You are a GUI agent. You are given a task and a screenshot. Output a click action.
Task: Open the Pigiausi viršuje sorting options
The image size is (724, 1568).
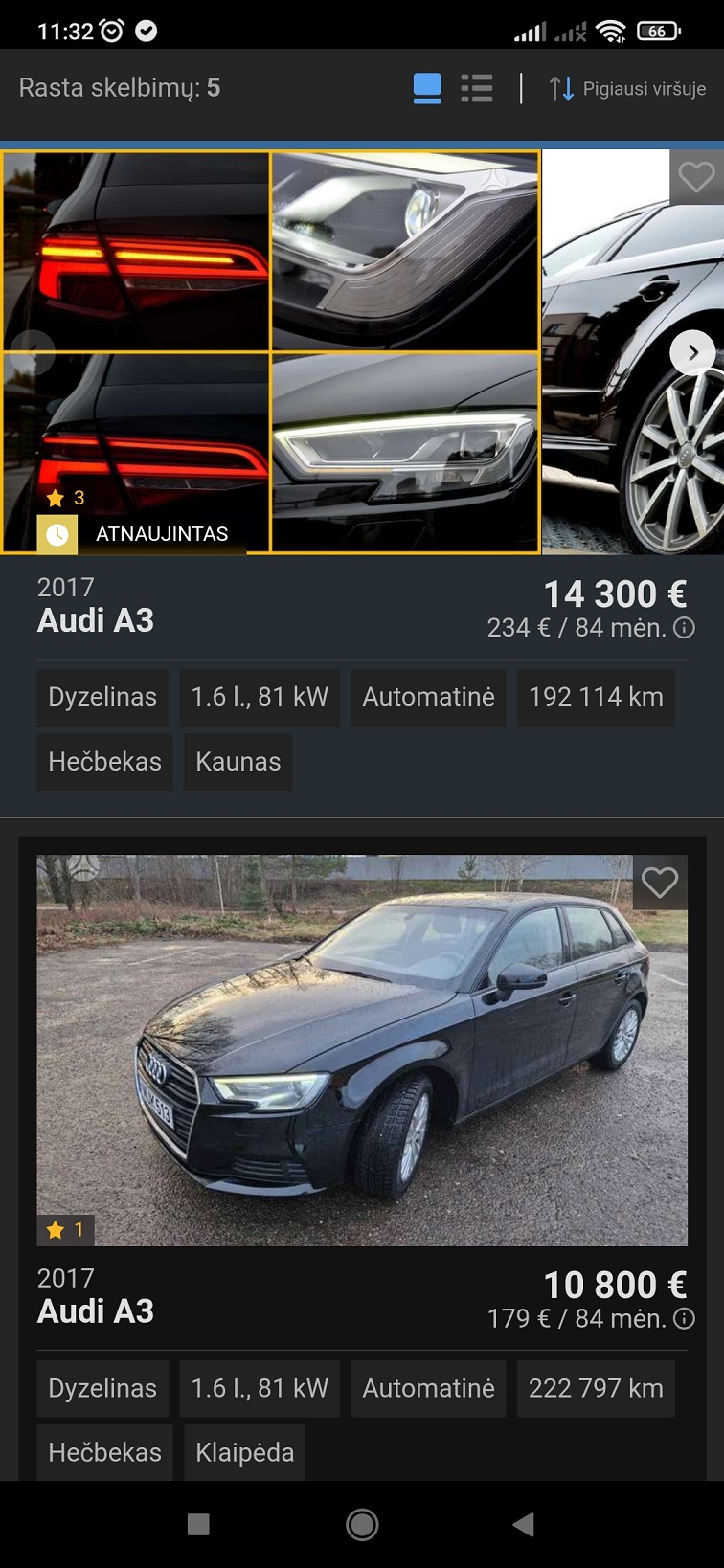[x=628, y=89]
